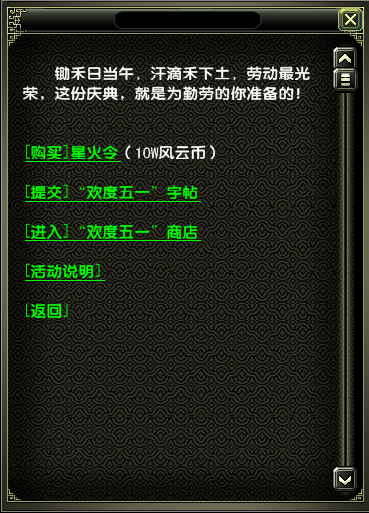Close the dialog window
Viewport: 369px width, 513px height.
coord(350,20)
